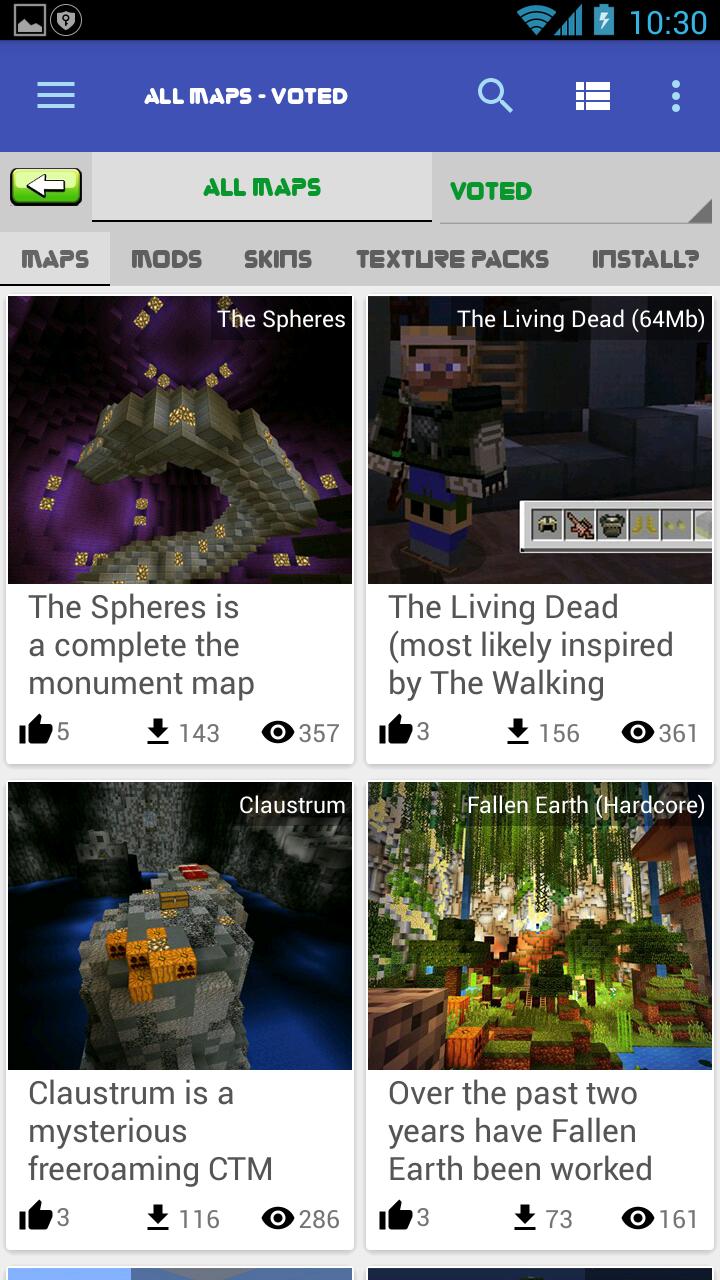The image size is (720, 1280).
Task: Expand the Voted sort dropdown
Action: coord(575,191)
